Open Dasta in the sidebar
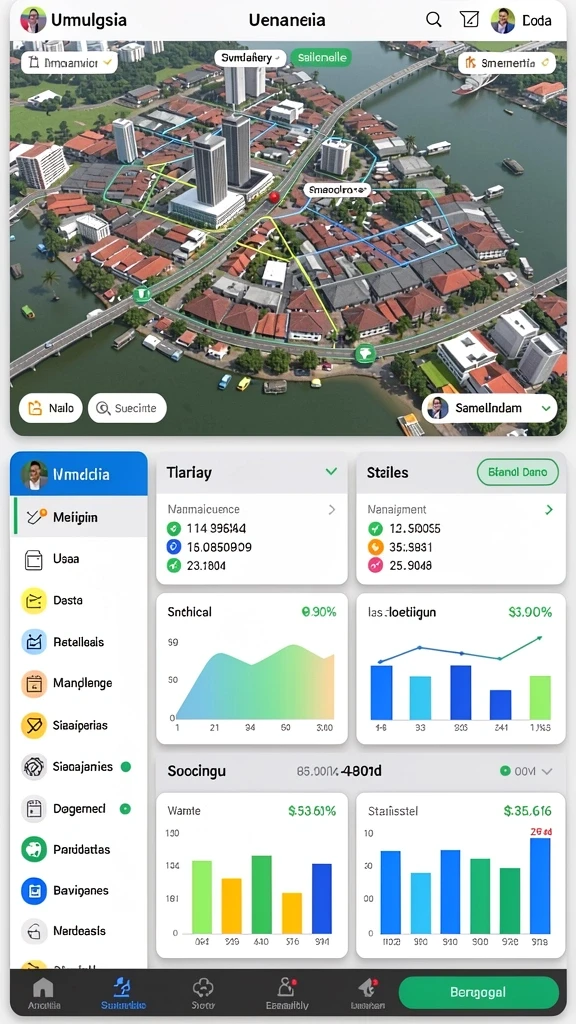The width and height of the screenshot is (576, 1024). (x=78, y=600)
